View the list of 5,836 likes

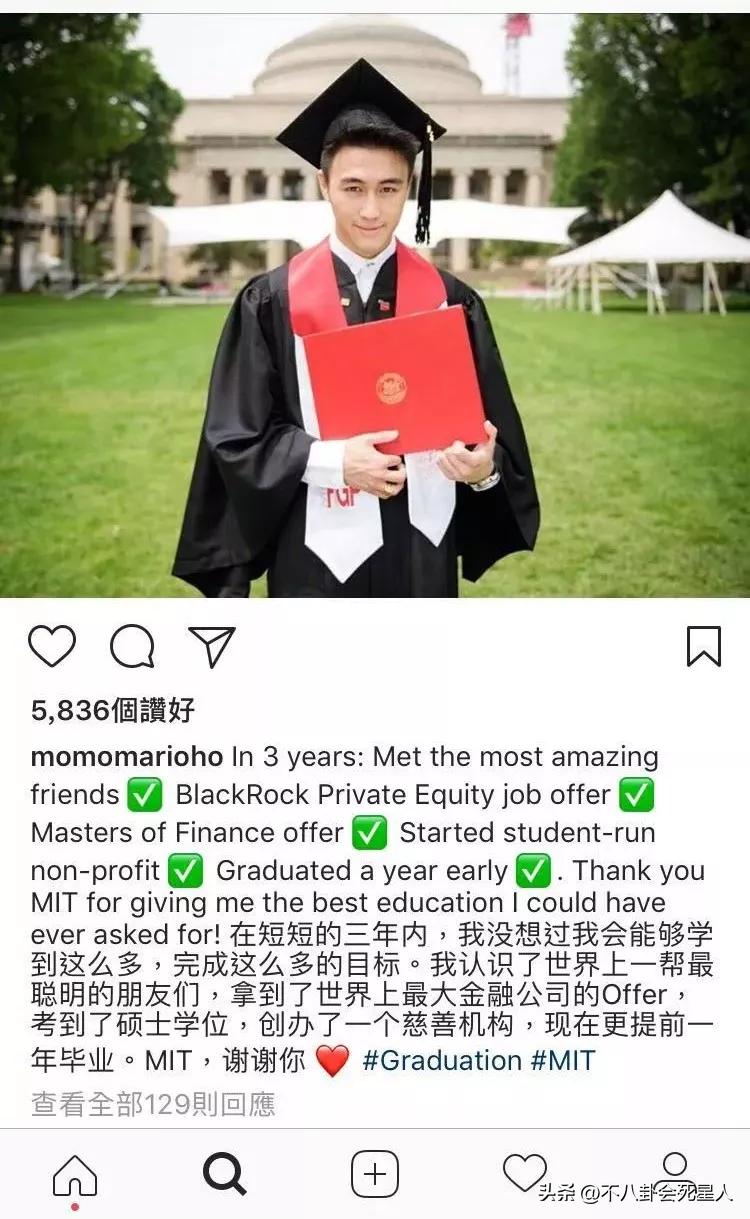tap(112, 711)
